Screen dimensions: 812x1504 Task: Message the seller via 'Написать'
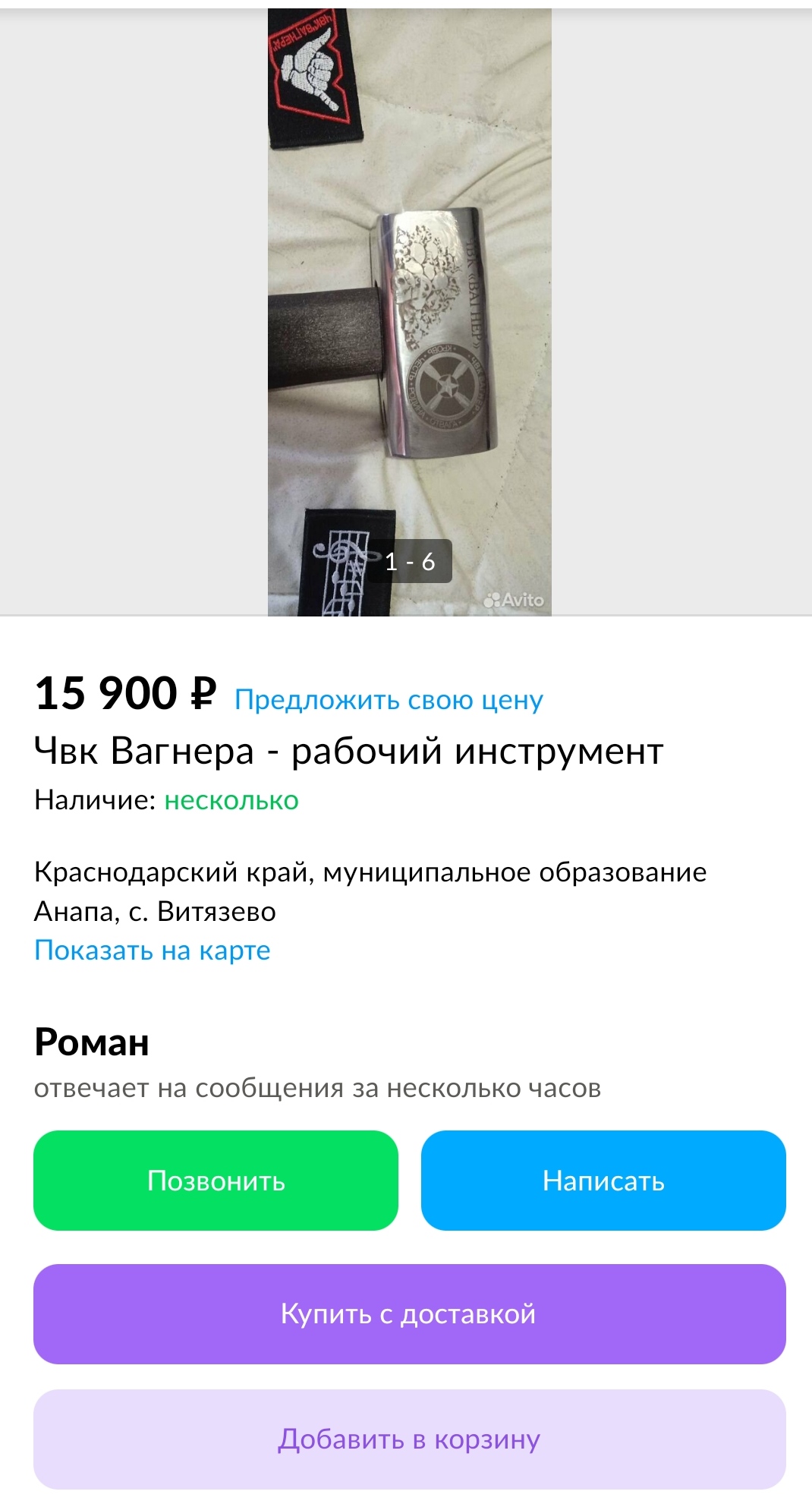[603, 1181]
